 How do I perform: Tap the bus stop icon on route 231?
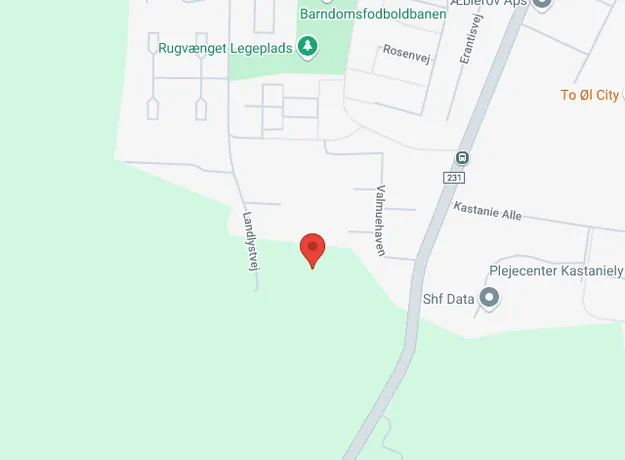coord(462,157)
